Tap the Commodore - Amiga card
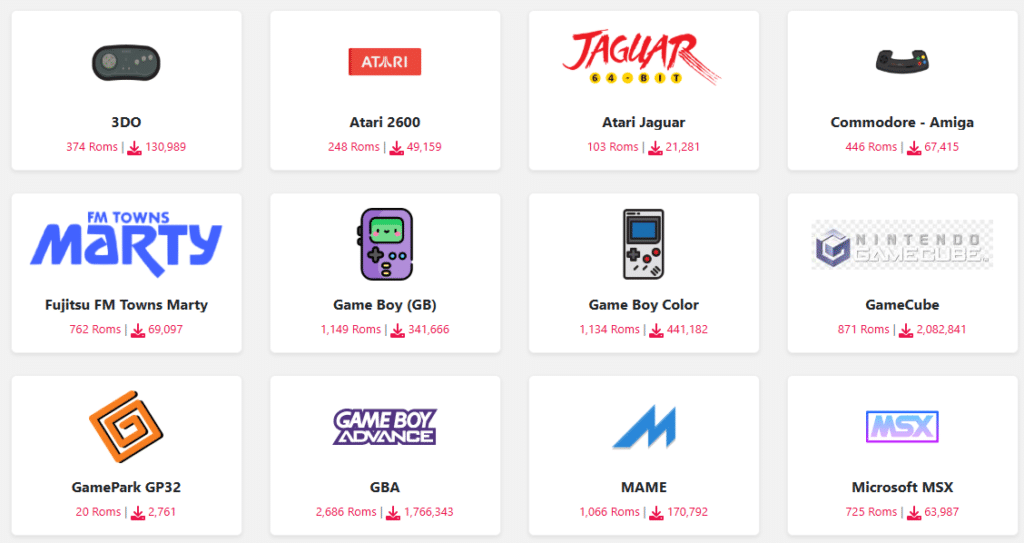This screenshot has width=1024, height=543. pyautogui.click(x=901, y=122)
